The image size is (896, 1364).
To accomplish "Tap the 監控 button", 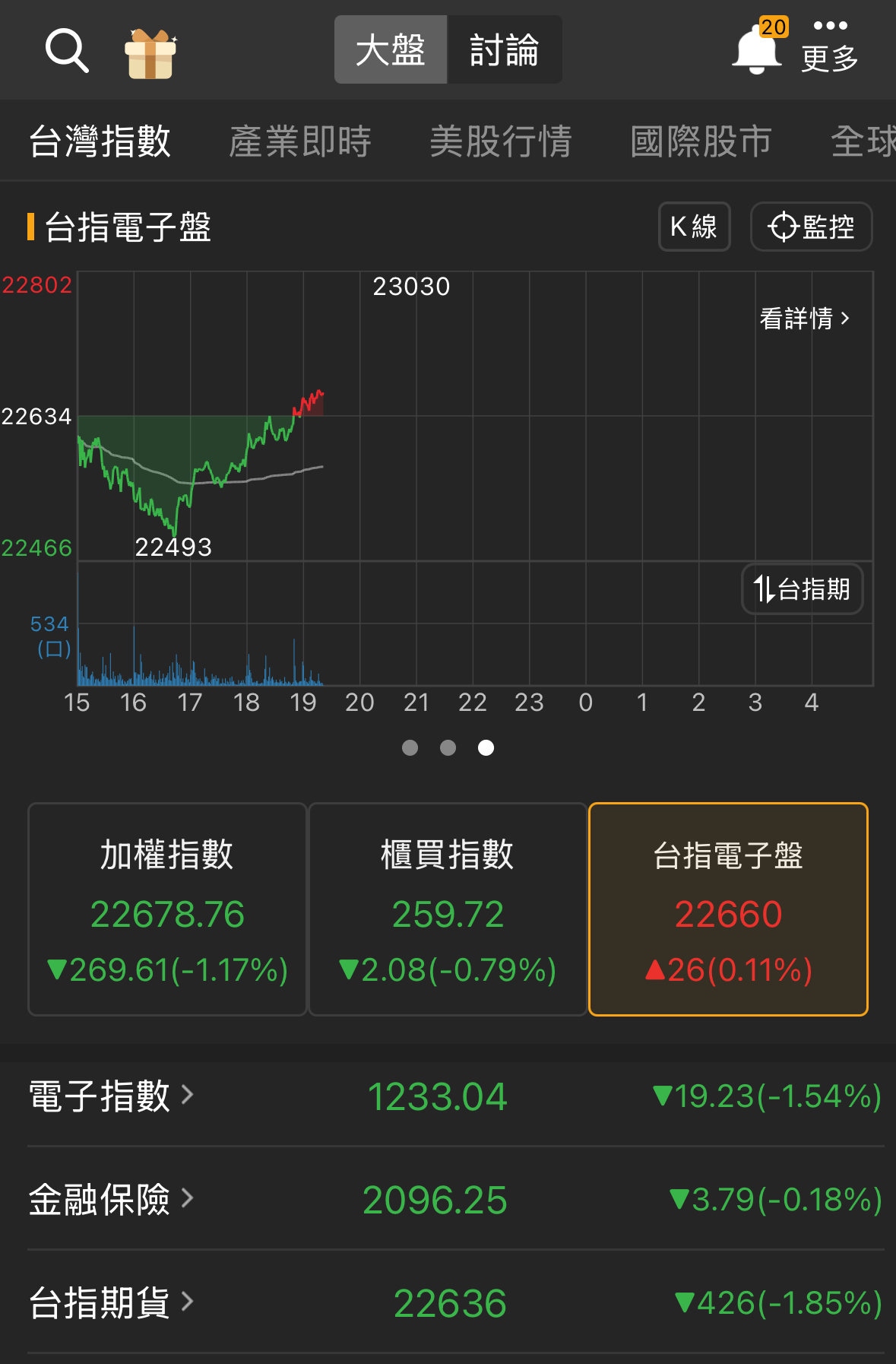I will (811, 227).
